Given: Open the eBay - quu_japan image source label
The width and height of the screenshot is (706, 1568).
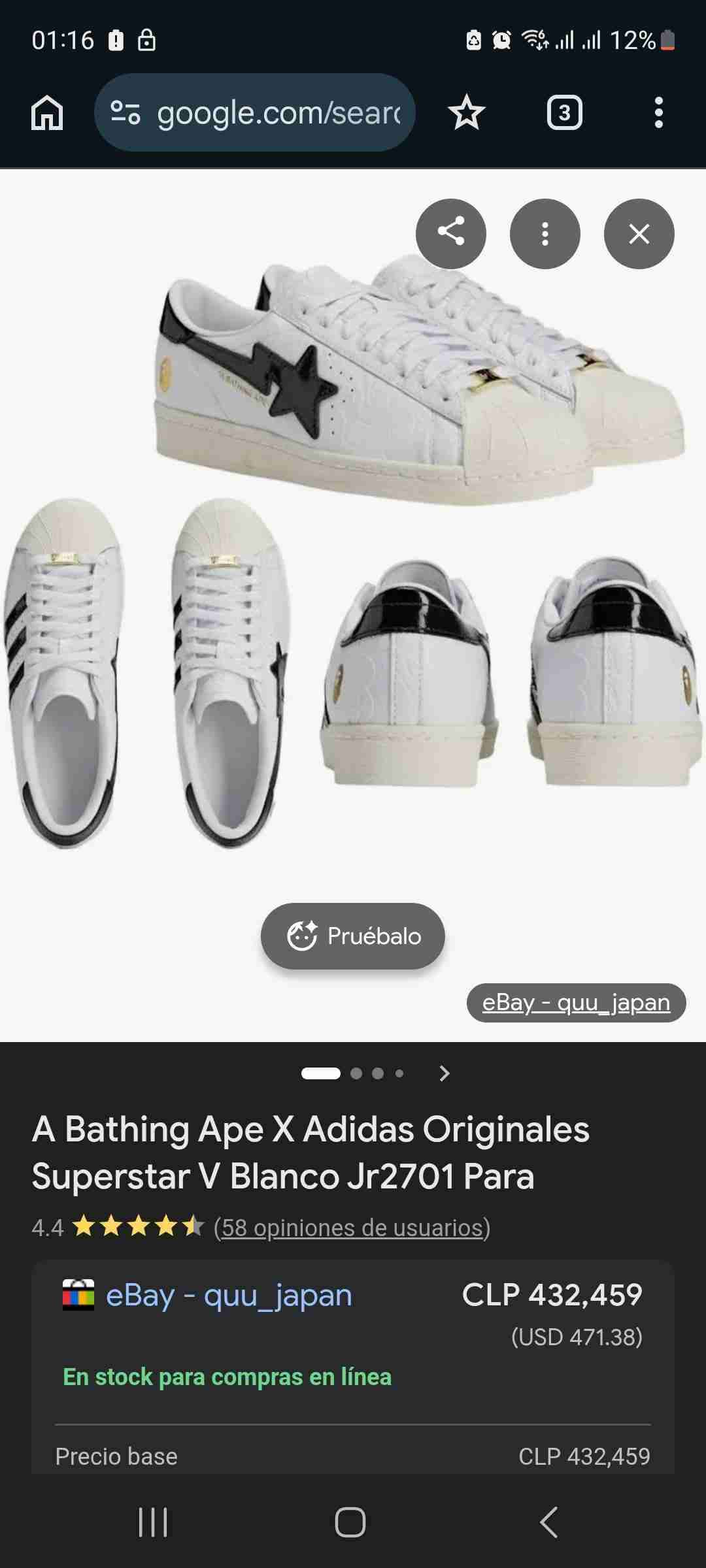Looking at the screenshot, I should coord(576,1002).
